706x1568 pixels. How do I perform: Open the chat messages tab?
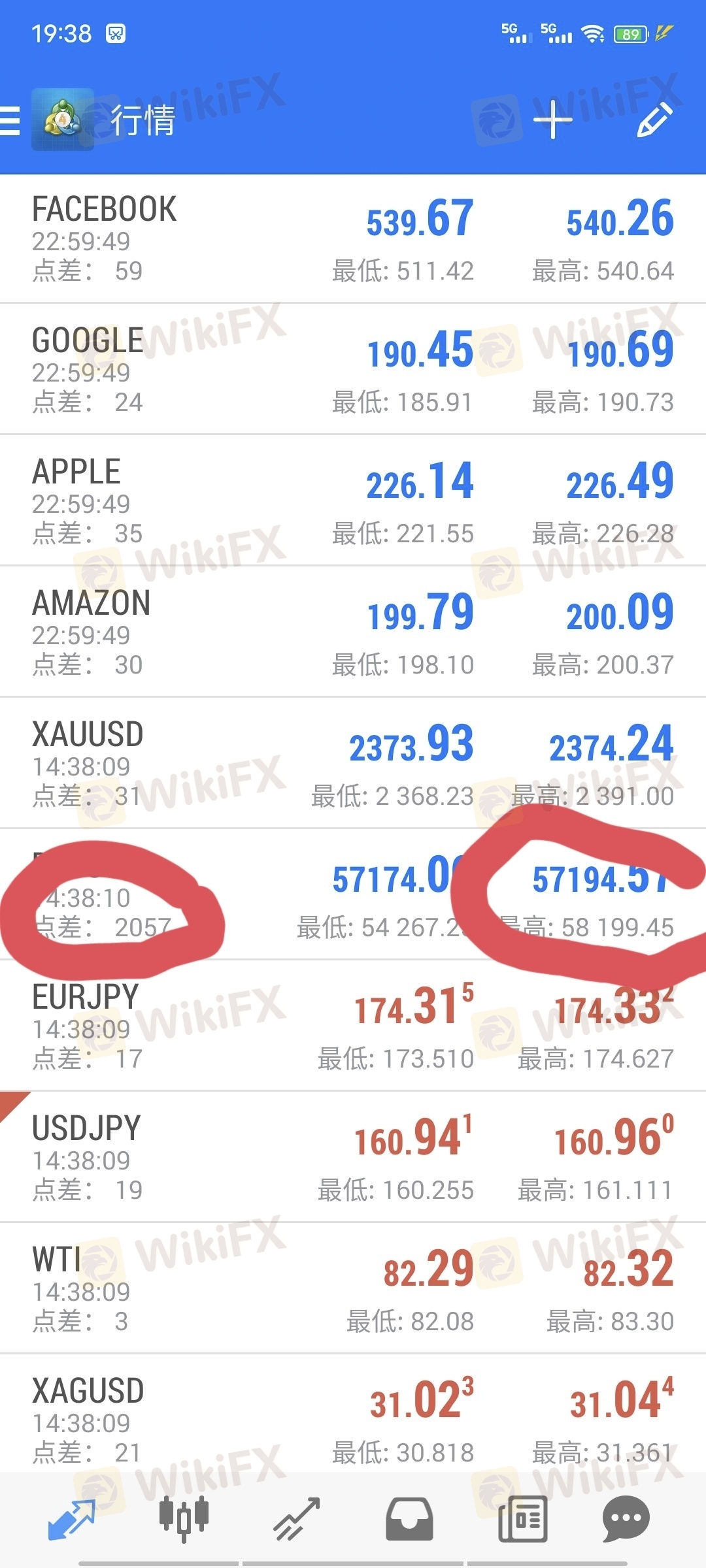pyautogui.click(x=626, y=1519)
